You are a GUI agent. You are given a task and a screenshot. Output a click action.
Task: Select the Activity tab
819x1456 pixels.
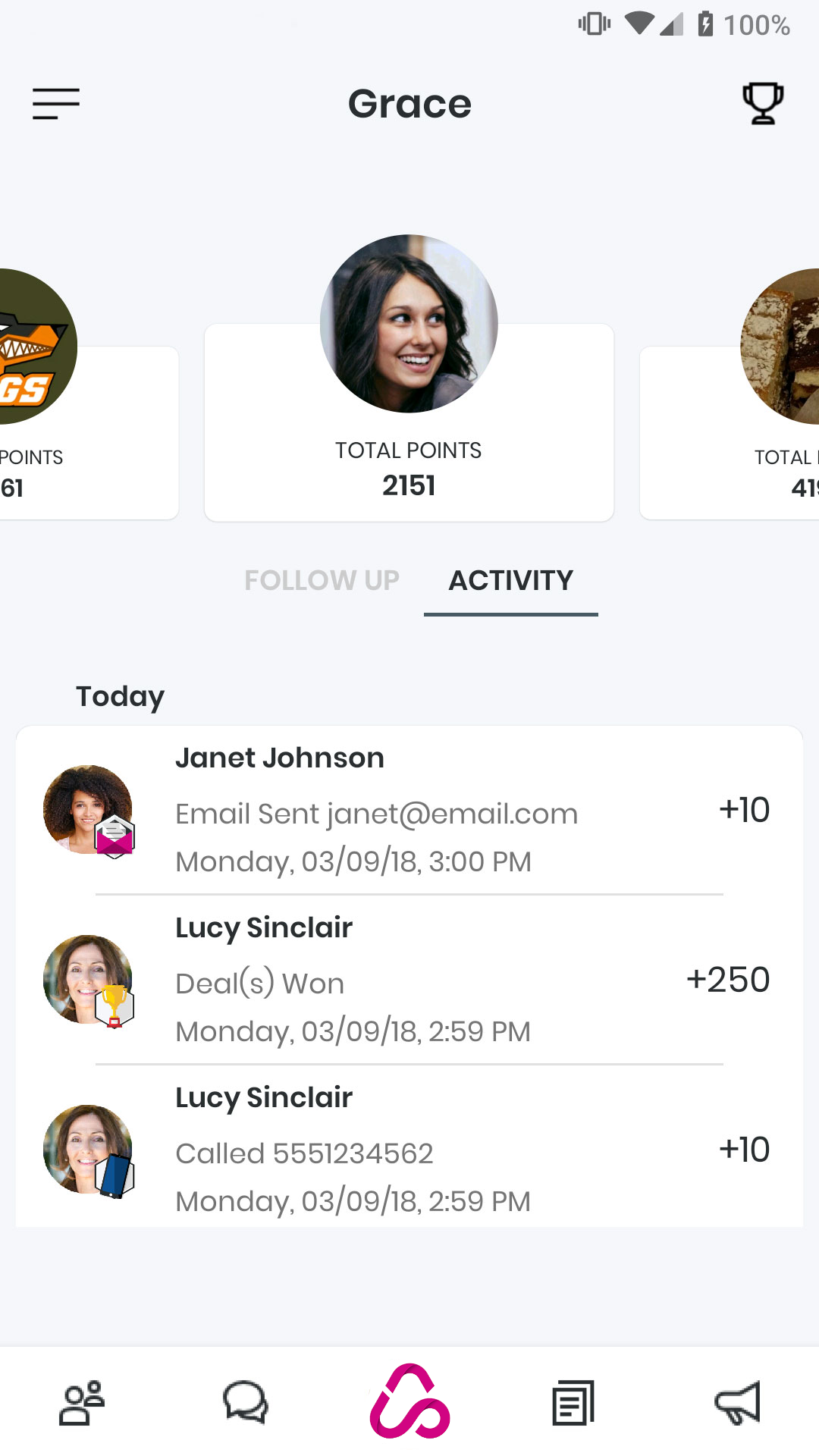click(x=510, y=580)
